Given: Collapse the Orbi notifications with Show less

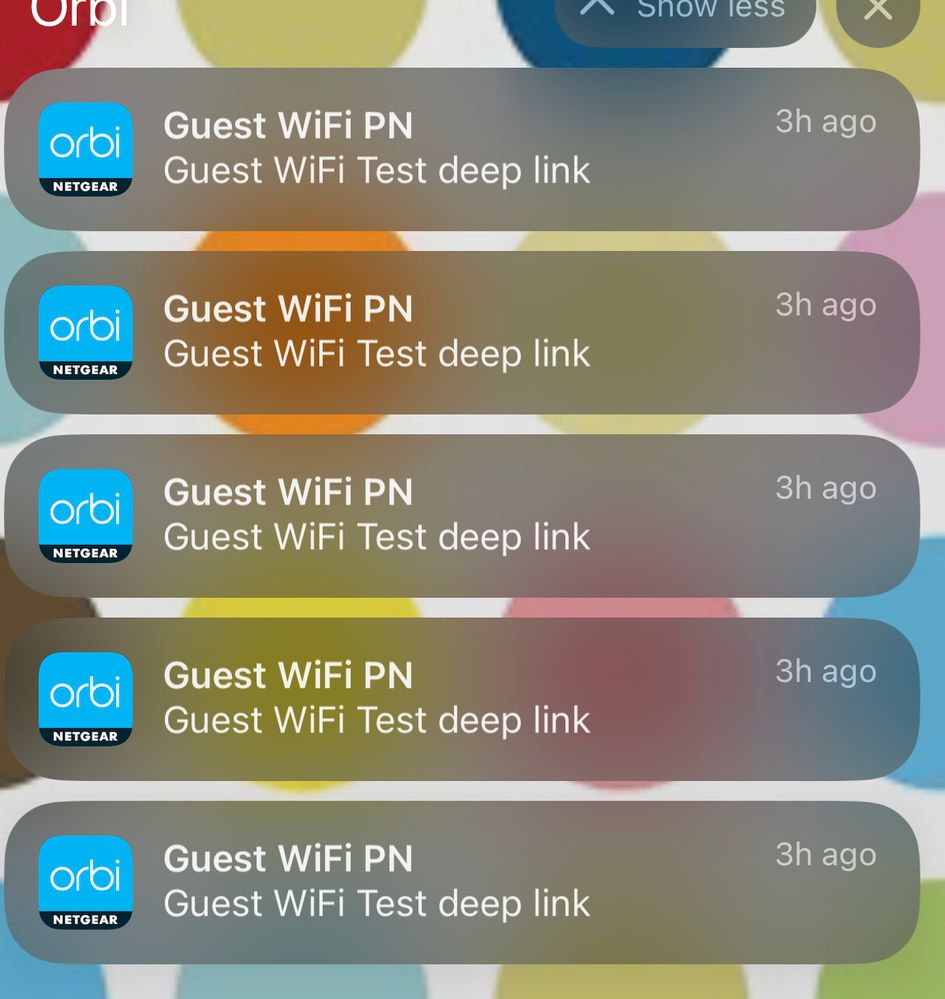Looking at the screenshot, I should pyautogui.click(x=686, y=12).
